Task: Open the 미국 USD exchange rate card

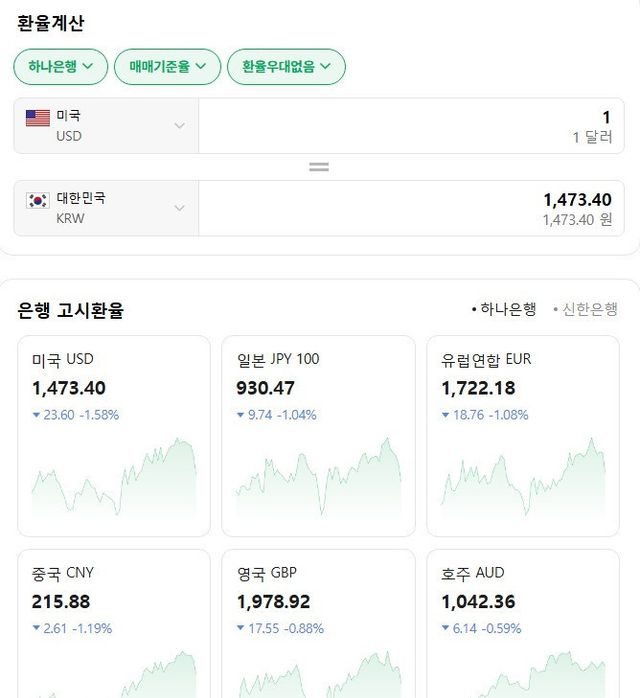Action: (x=114, y=436)
